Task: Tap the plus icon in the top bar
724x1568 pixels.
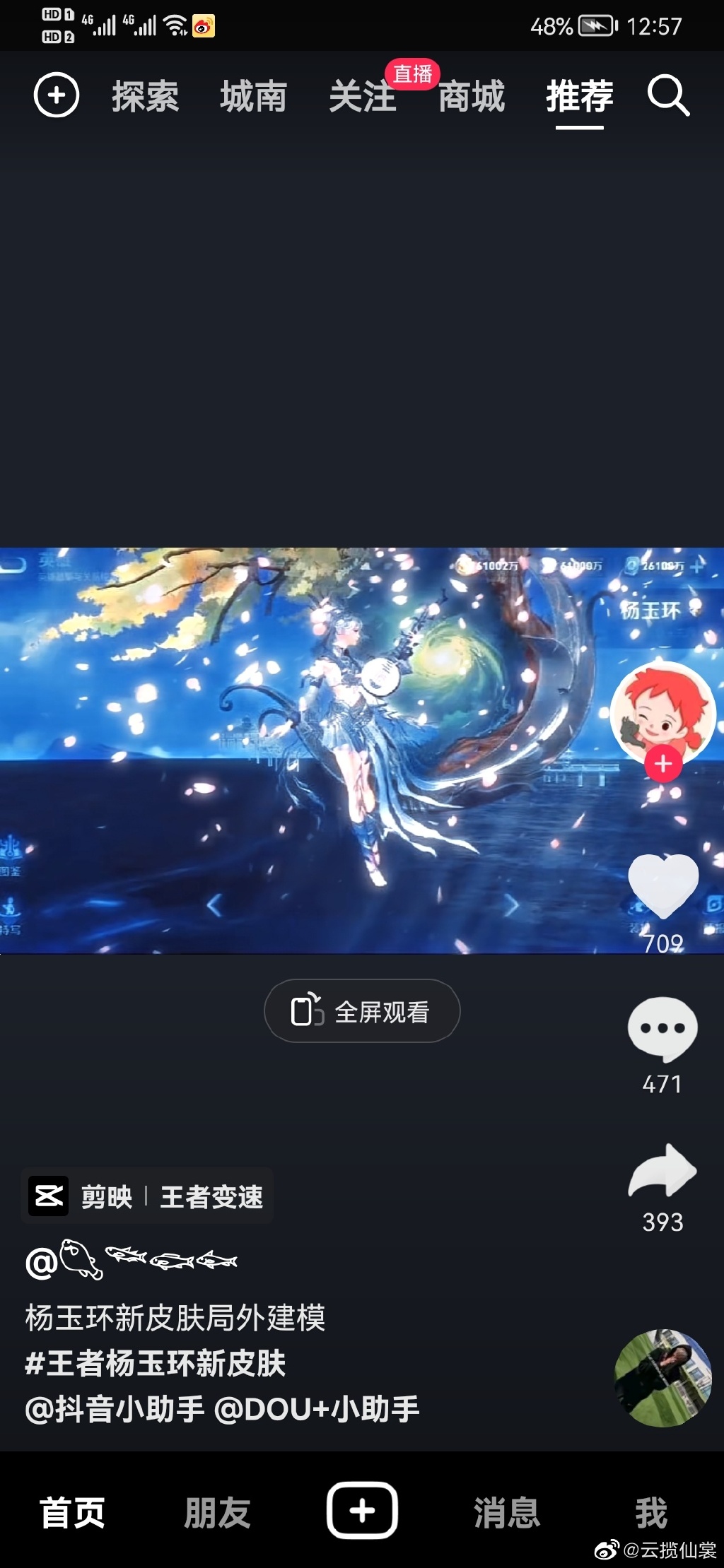Action: click(x=57, y=95)
